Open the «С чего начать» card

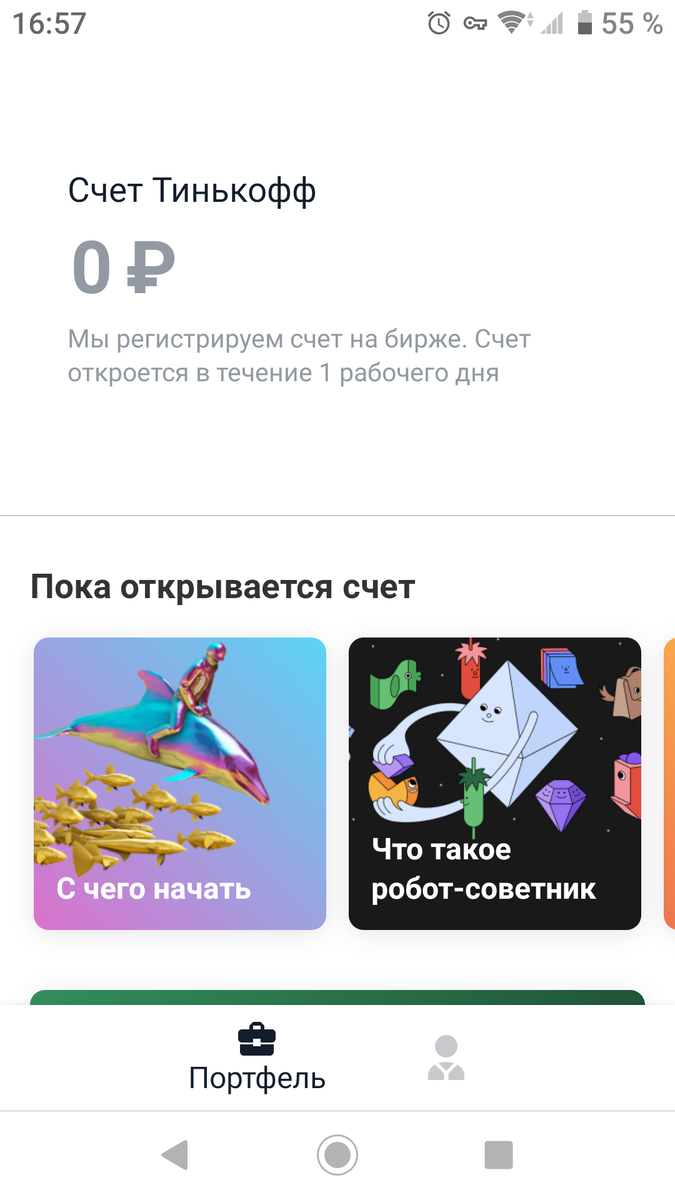pos(180,784)
